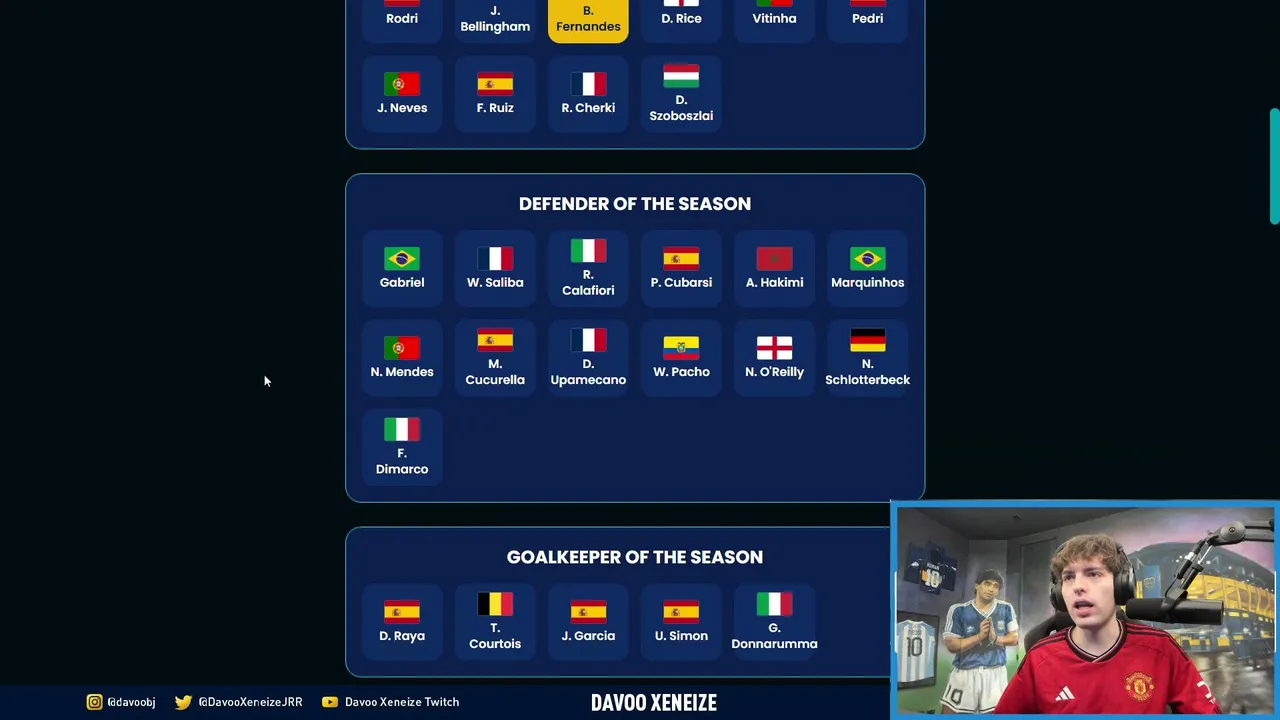Select D. Szoboszlai as midfielder
1280x720 pixels.
coord(681,93)
